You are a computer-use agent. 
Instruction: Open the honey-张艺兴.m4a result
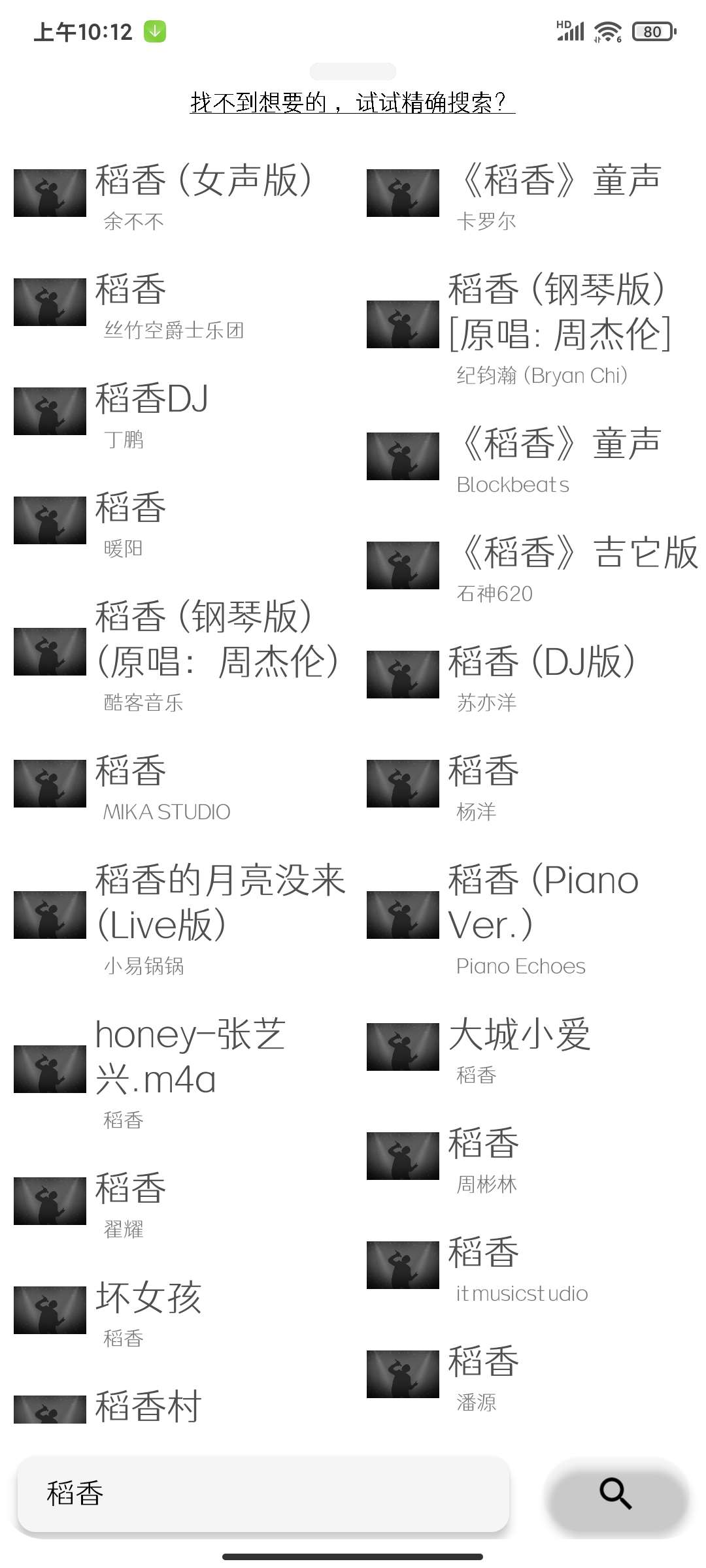tap(190, 1070)
